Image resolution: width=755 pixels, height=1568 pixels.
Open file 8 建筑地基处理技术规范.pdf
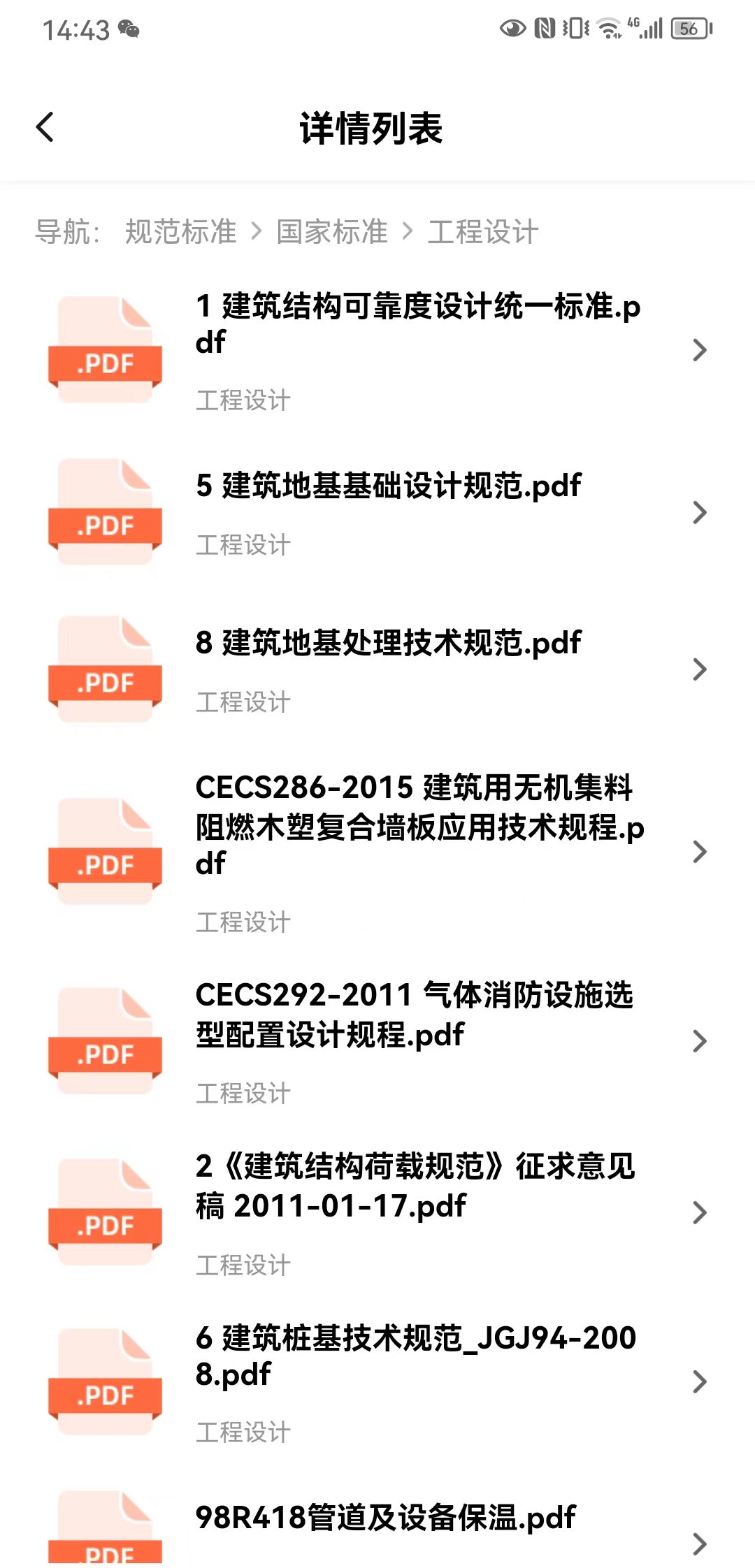tap(387, 641)
